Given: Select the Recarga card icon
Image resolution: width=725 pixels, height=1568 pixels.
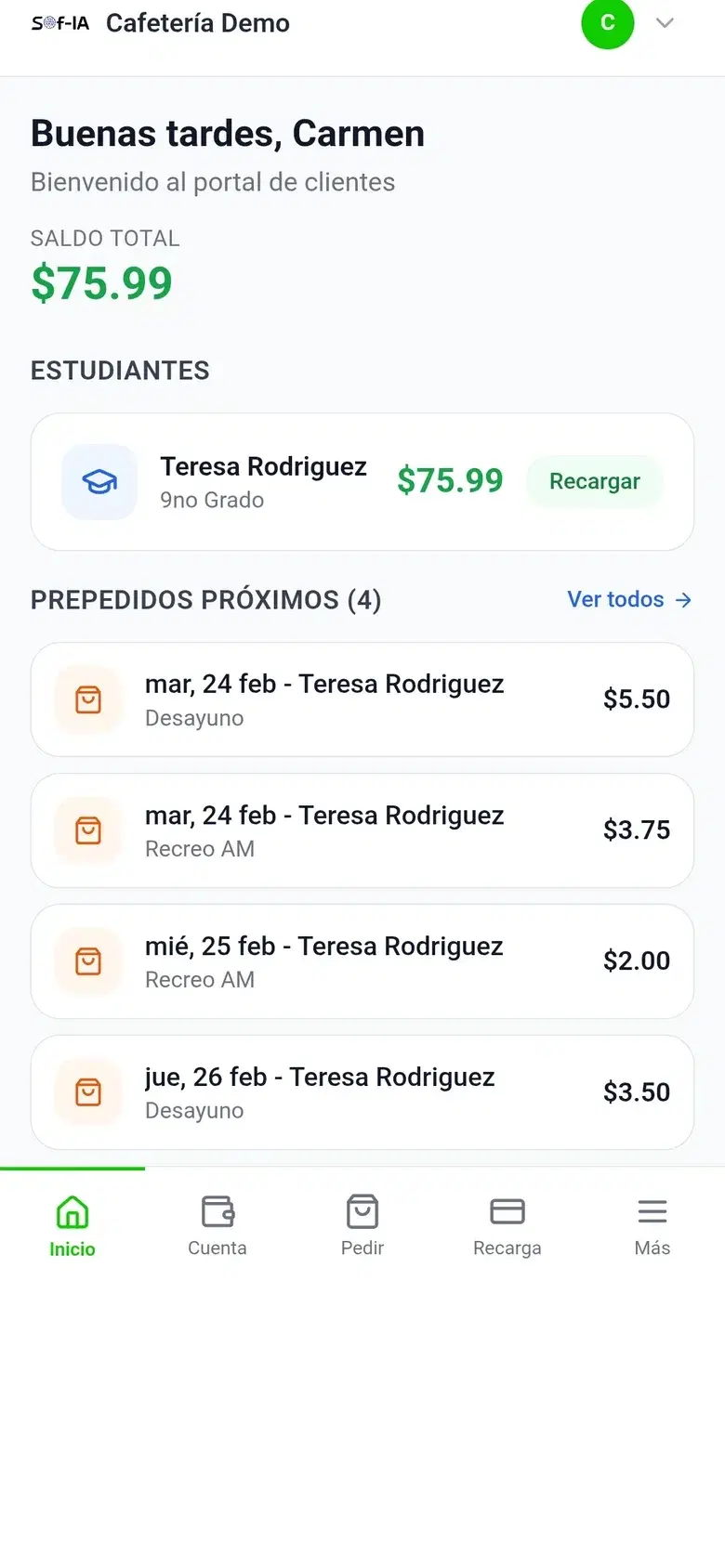Looking at the screenshot, I should point(507,1212).
